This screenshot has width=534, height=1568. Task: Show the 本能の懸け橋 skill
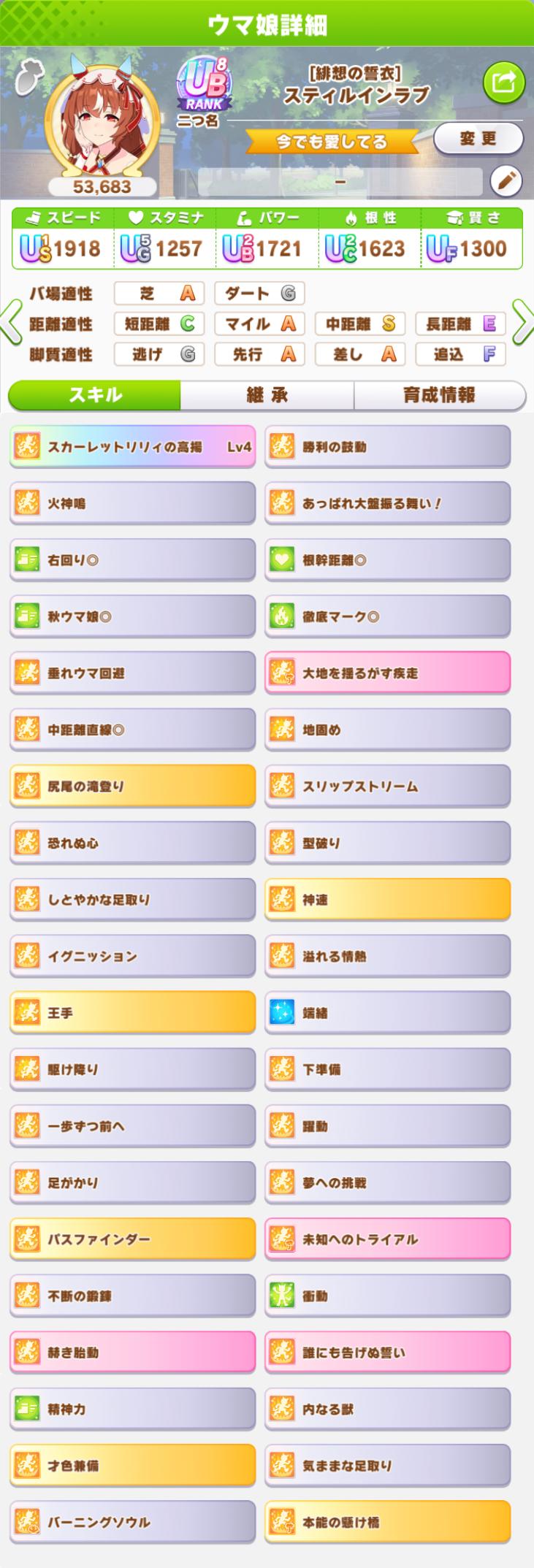point(387,1522)
